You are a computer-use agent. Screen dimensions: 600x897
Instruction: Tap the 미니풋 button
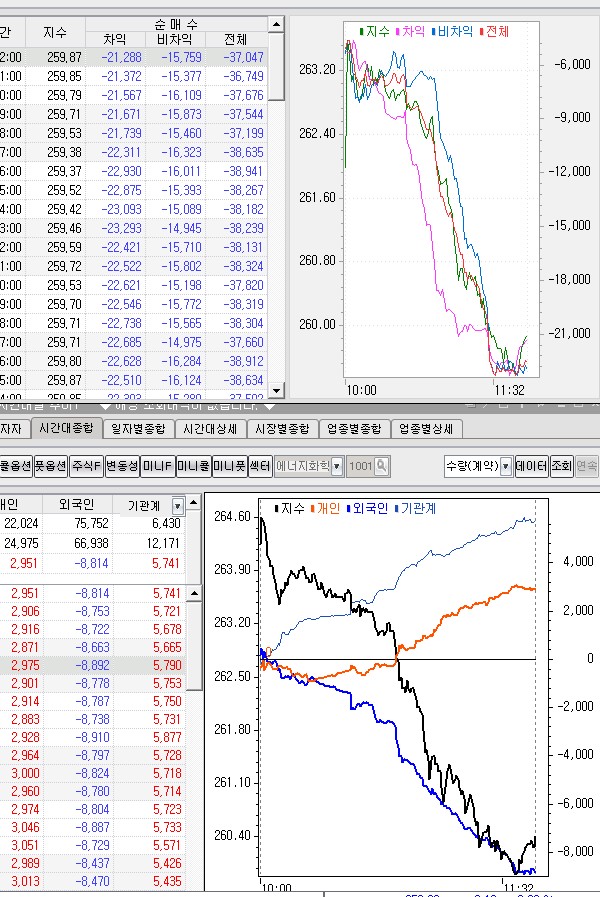coord(228,466)
